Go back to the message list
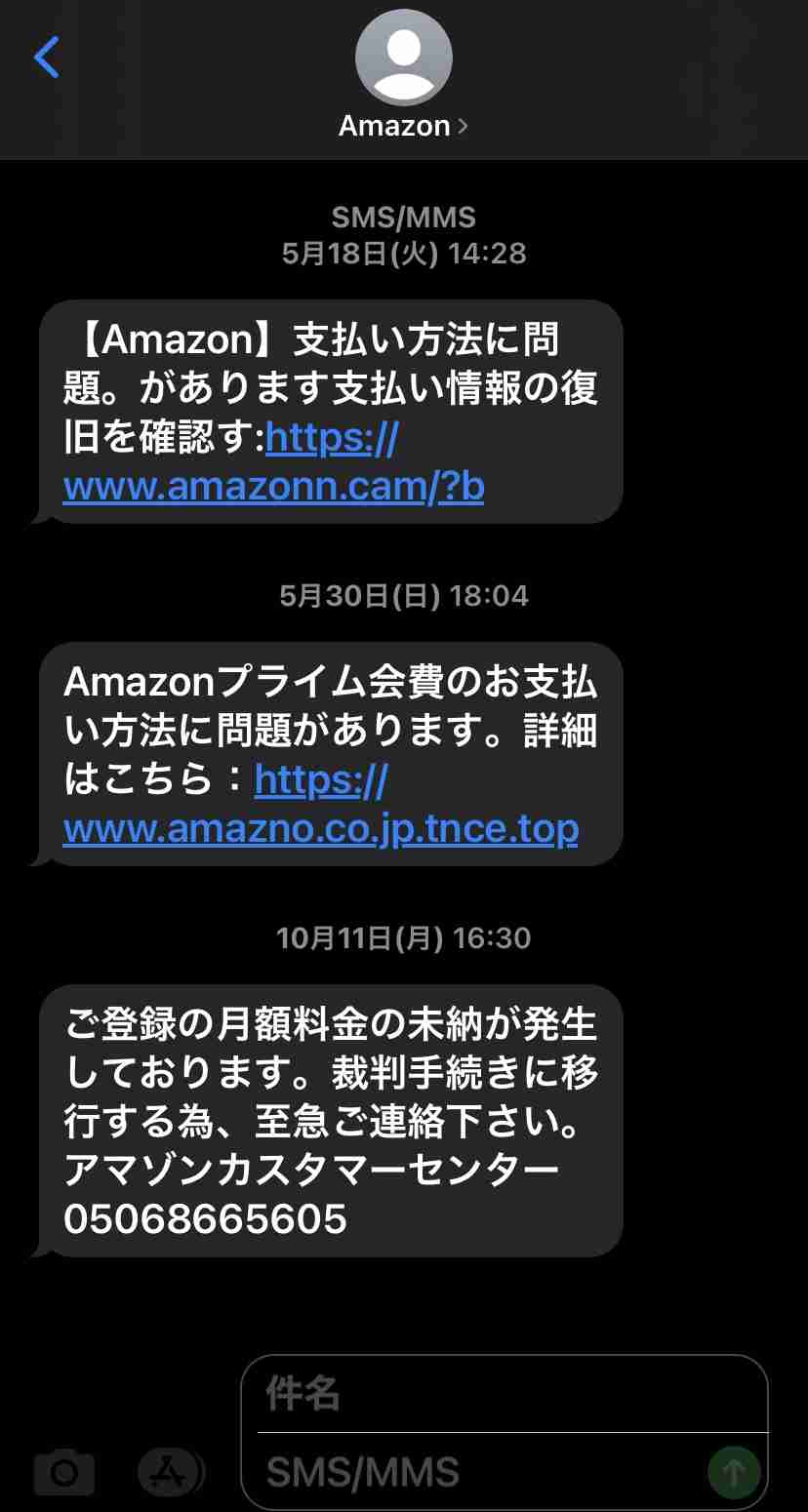 click(47, 58)
